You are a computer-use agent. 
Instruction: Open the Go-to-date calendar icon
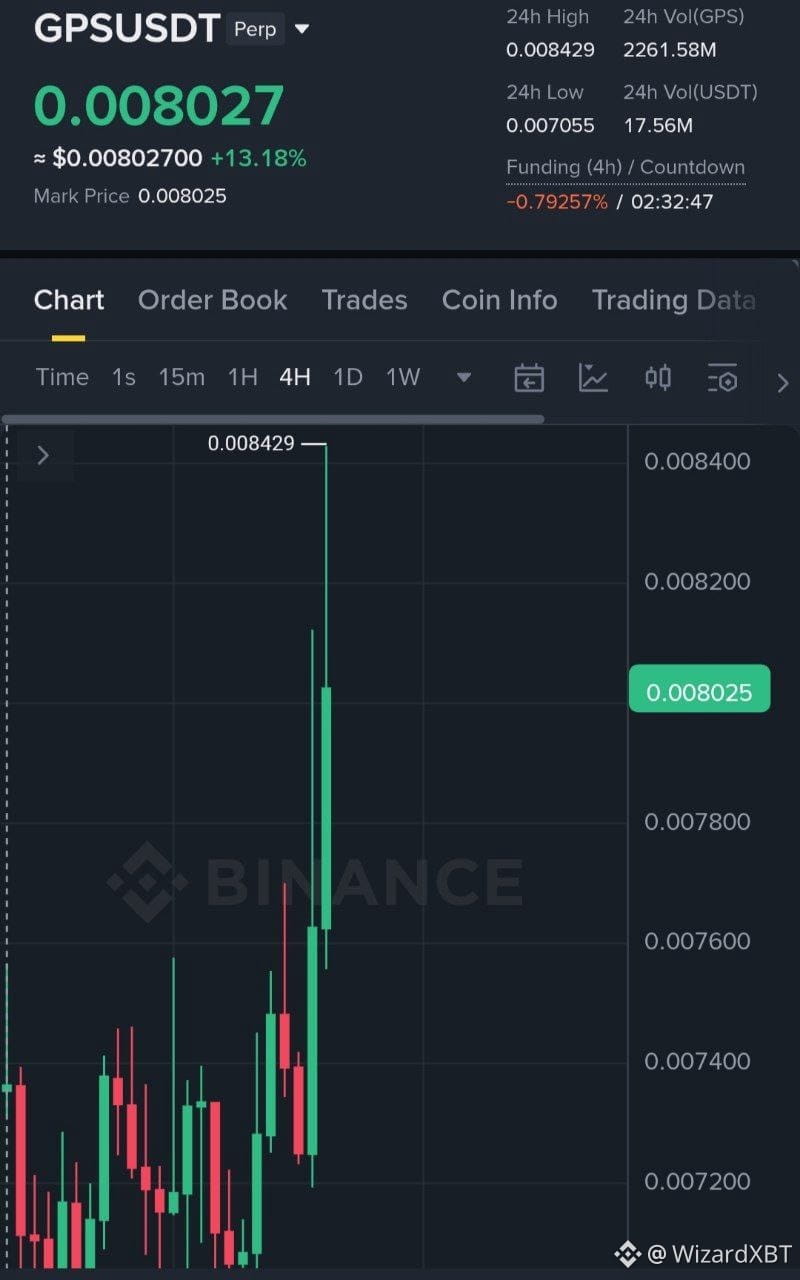[x=529, y=378]
